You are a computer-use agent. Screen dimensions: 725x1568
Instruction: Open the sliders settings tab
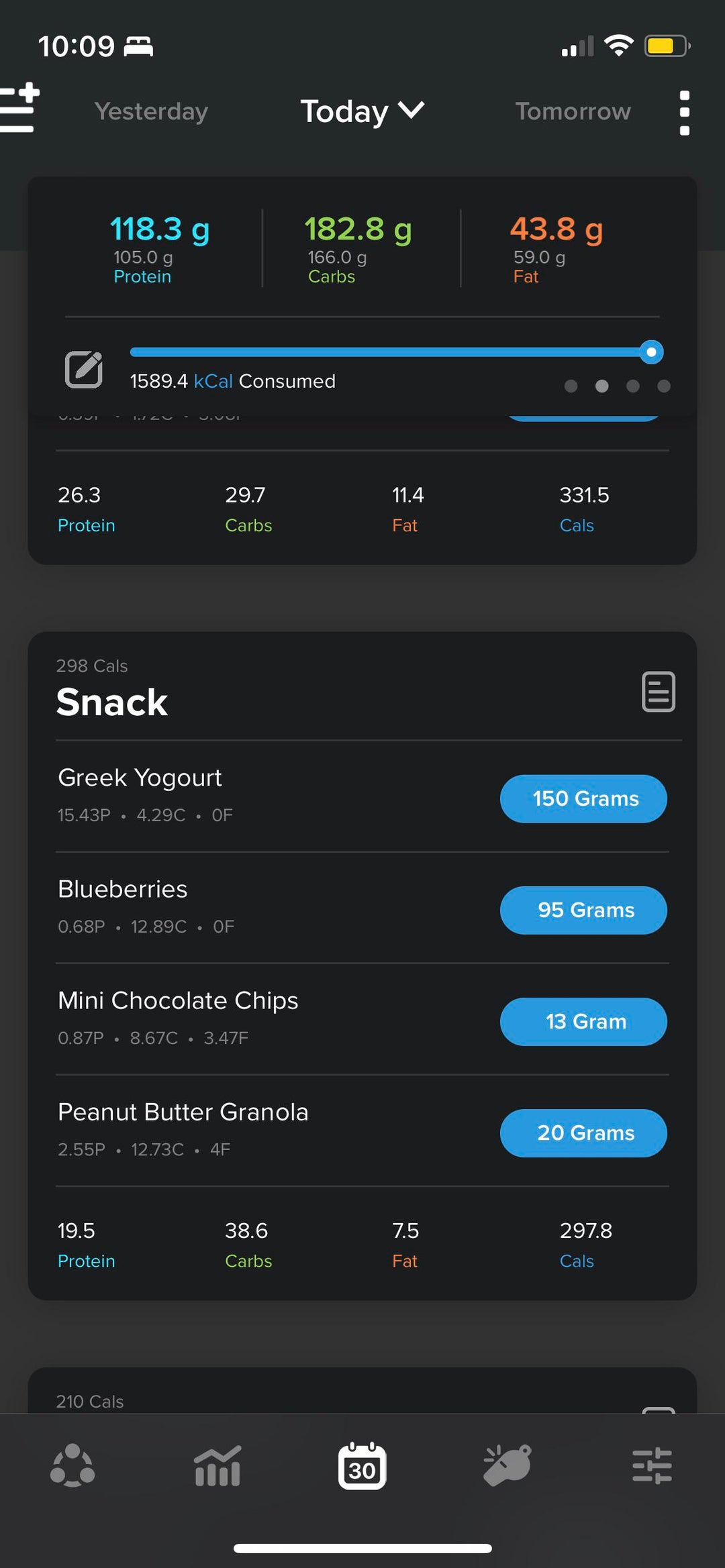pyautogui.click(x=652, y=1466)
